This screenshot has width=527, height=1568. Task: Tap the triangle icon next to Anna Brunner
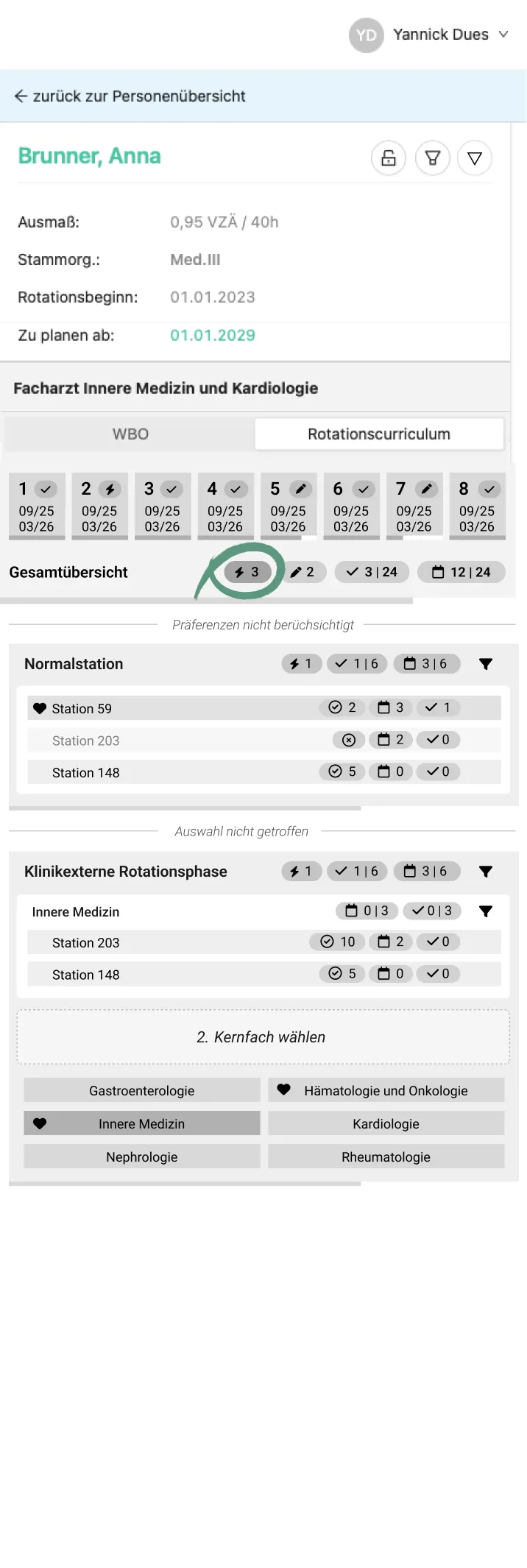475,158
